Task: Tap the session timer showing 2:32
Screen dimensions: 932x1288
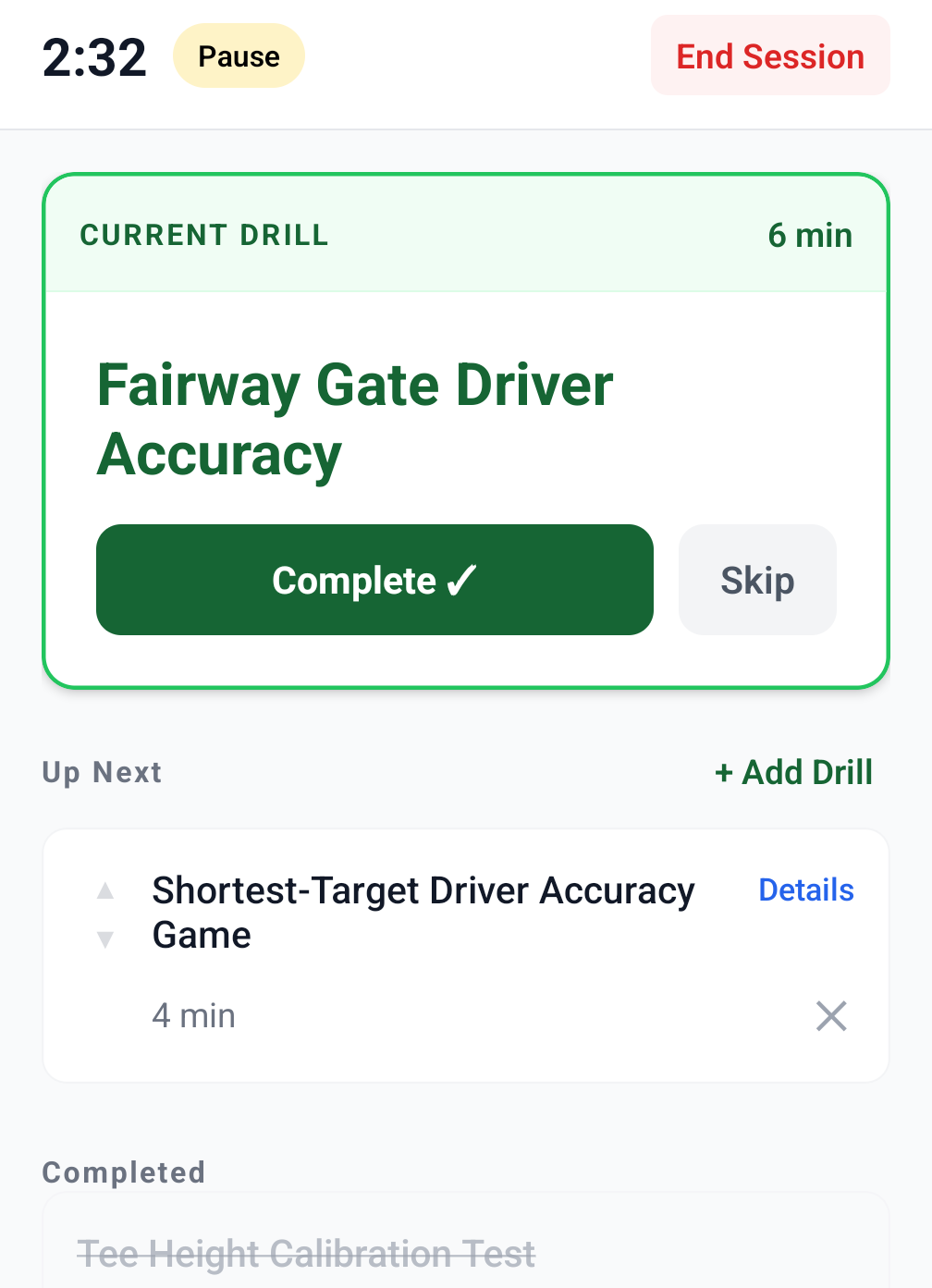Action: (x=93, y=55)
